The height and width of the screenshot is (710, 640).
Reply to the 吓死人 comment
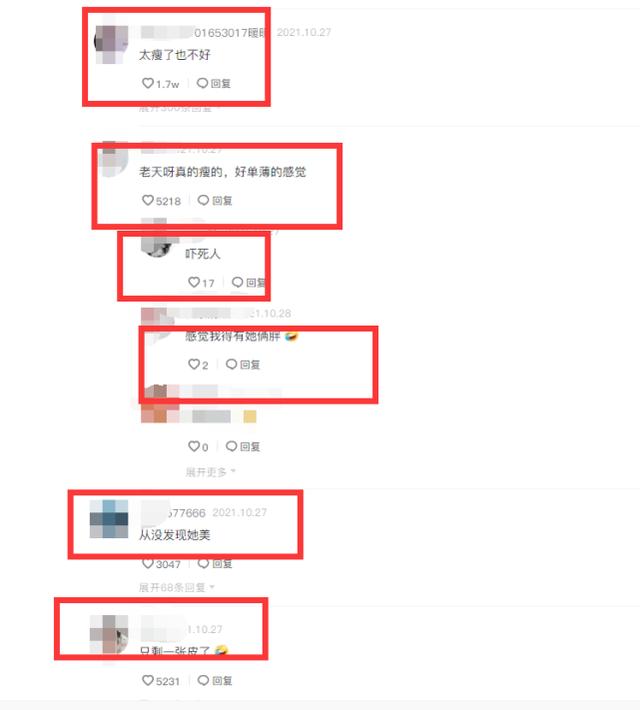tap(249, 283)
